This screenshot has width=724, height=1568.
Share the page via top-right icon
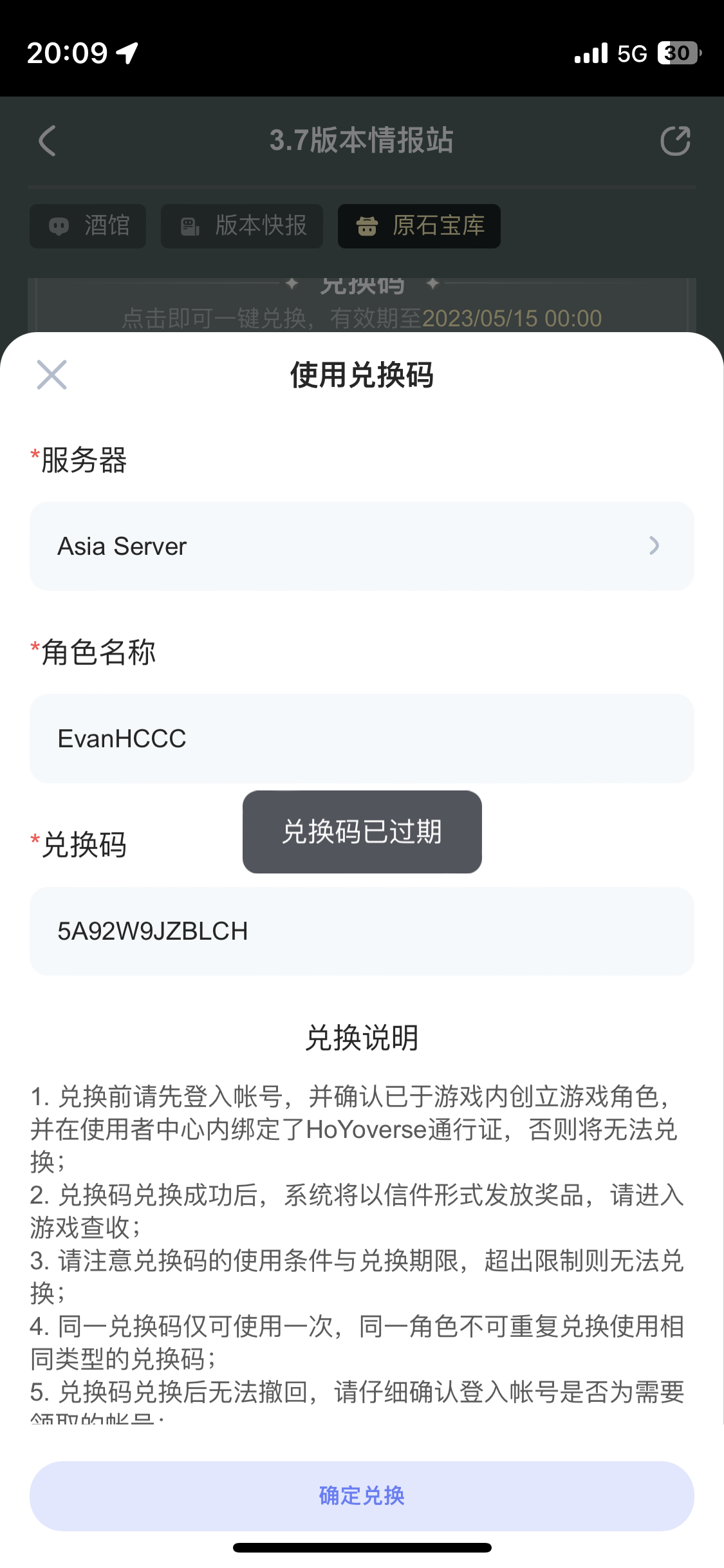675,141
